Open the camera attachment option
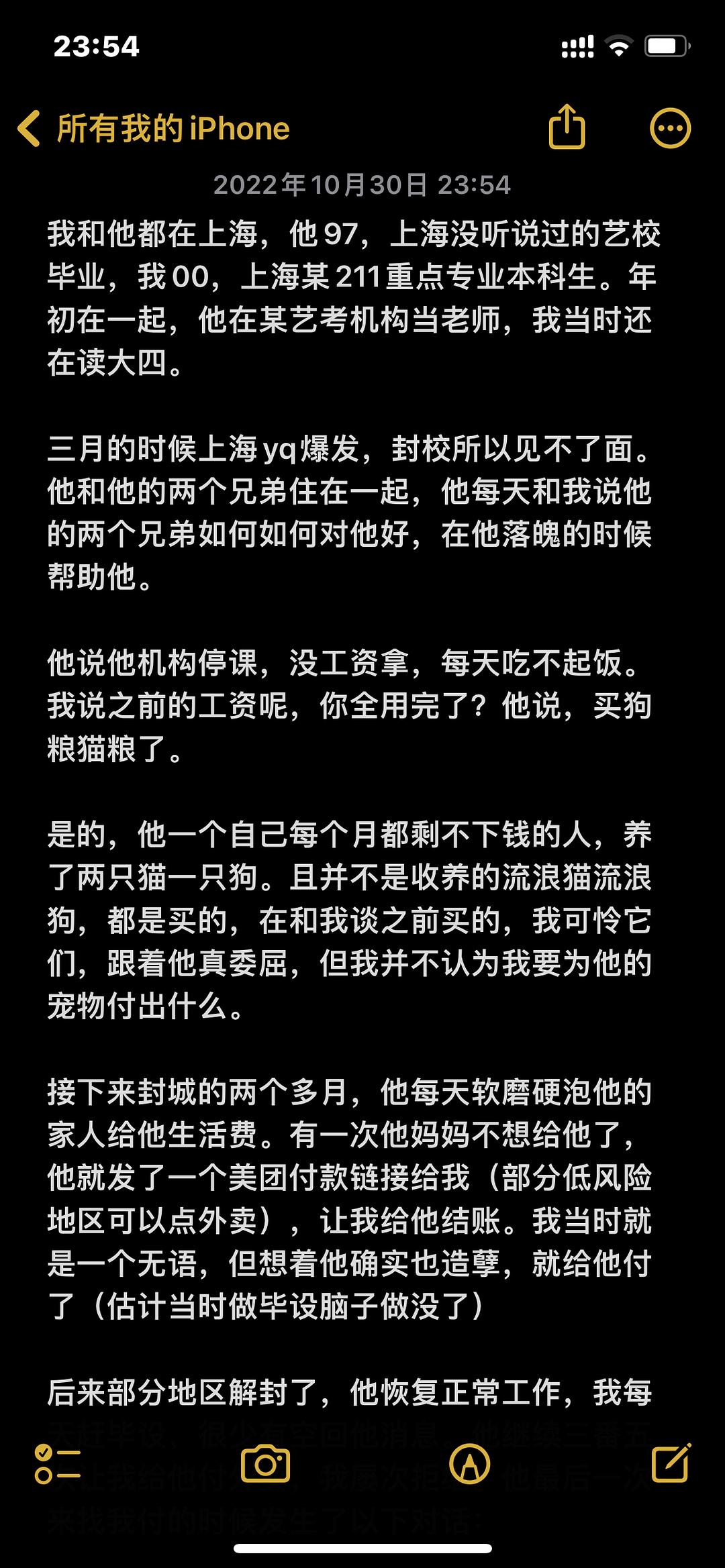Viewport: 725px width, 1568px height. [265, 1464]
